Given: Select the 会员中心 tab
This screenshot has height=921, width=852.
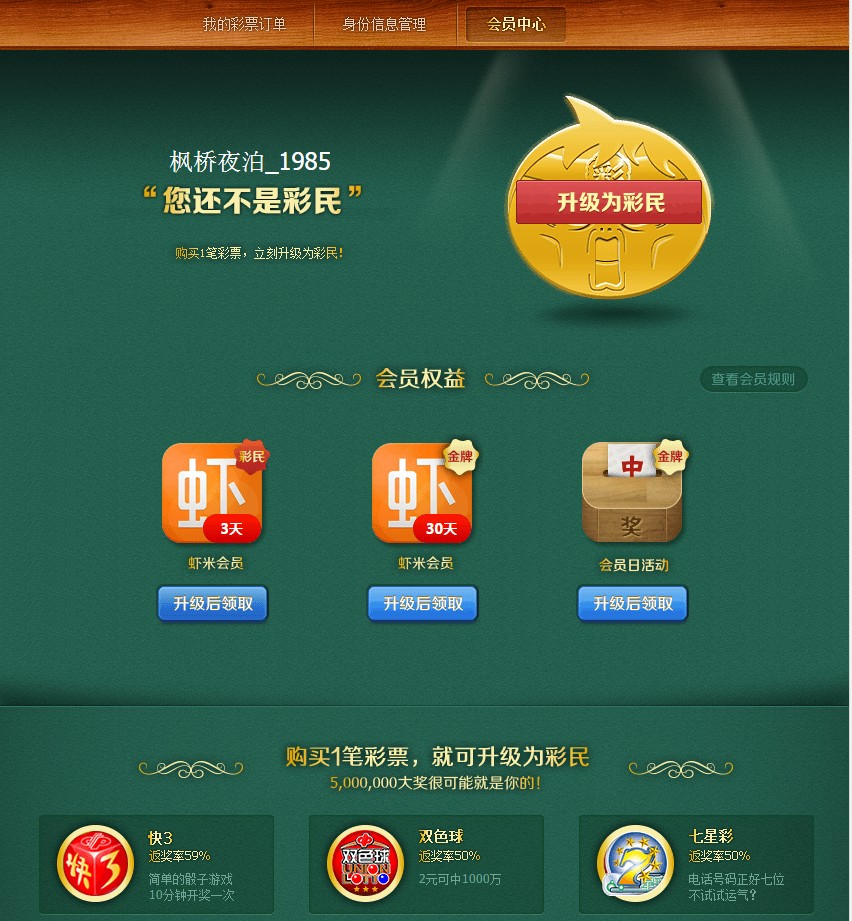Looking at the screenshot, I should (x=516, y=24).
